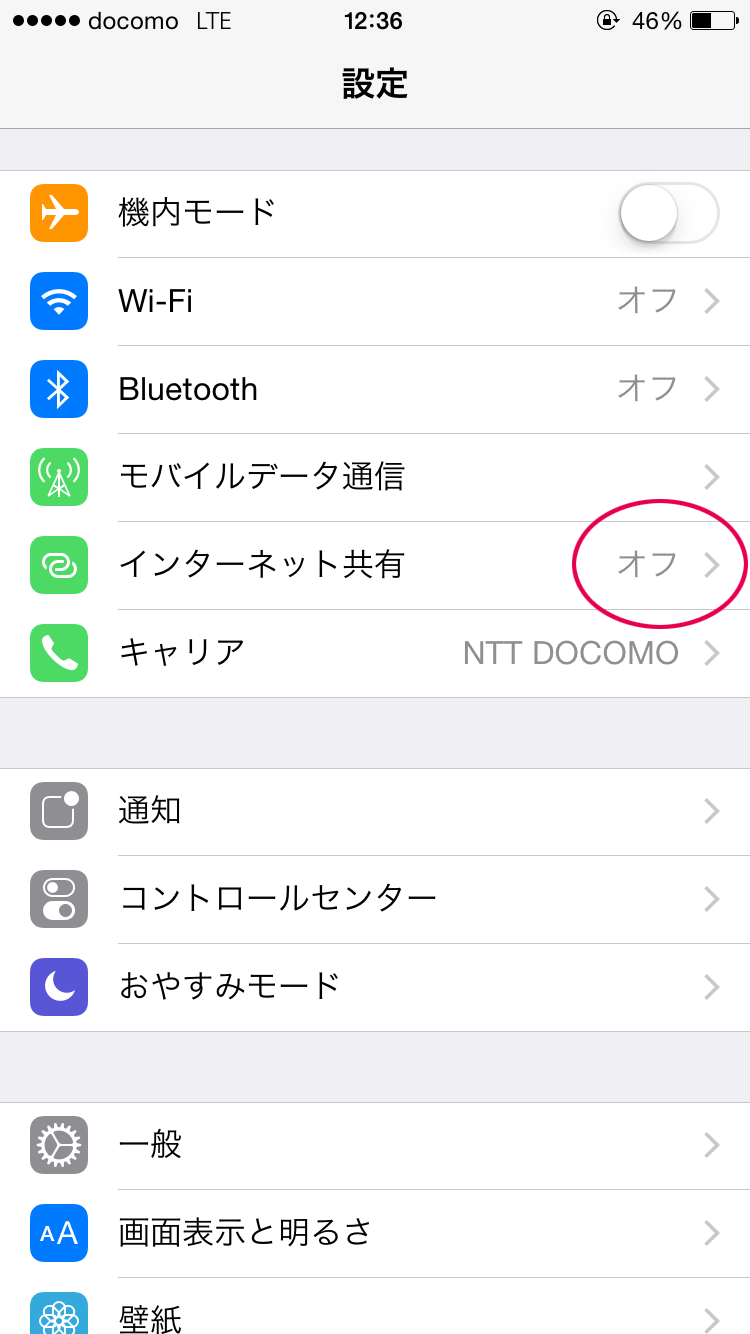Open モバイルデータ通信 settings
The width and height of the screenshot is (750, 1334).
tap(375, 477)
